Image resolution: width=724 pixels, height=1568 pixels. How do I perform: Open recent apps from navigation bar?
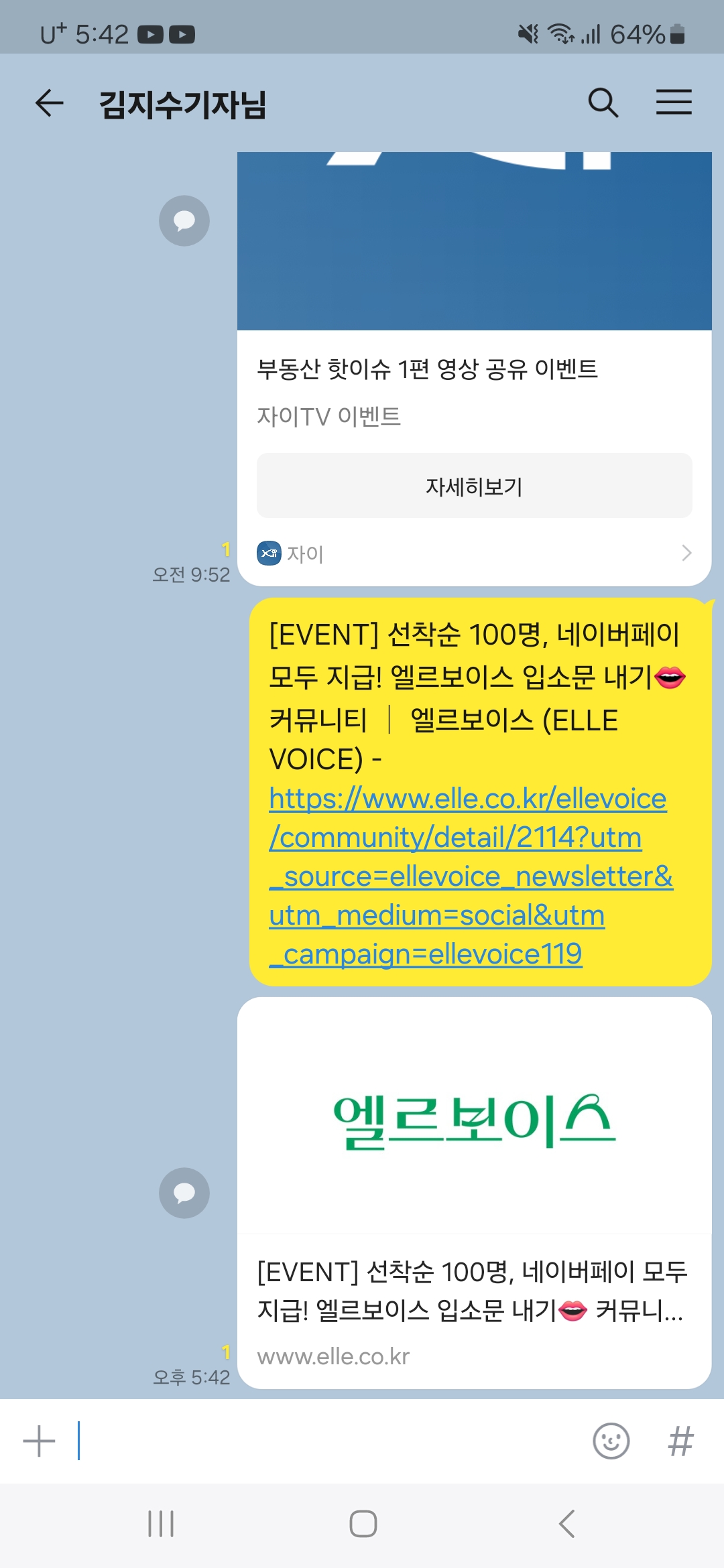(161, 1524)
